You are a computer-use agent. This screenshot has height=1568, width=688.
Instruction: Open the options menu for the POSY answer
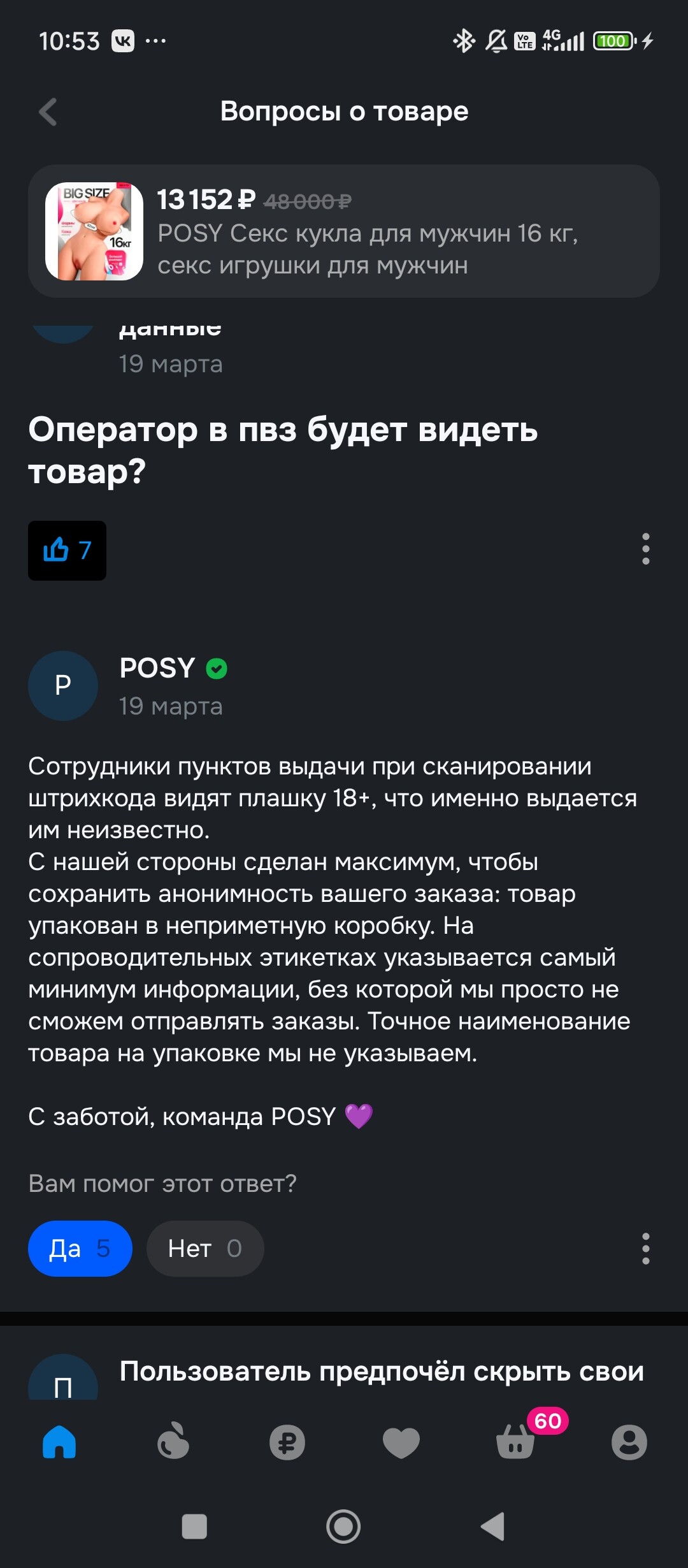645,1248
